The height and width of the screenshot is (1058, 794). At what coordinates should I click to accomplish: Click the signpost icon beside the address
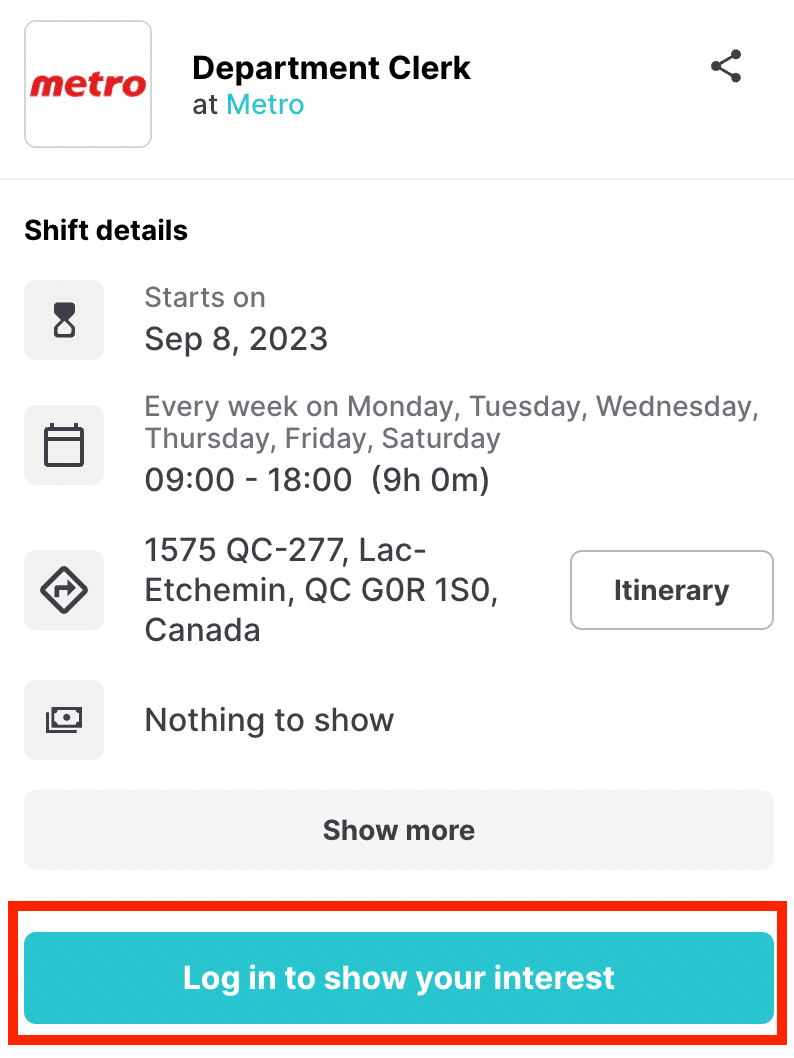click(x=64, y=590)
